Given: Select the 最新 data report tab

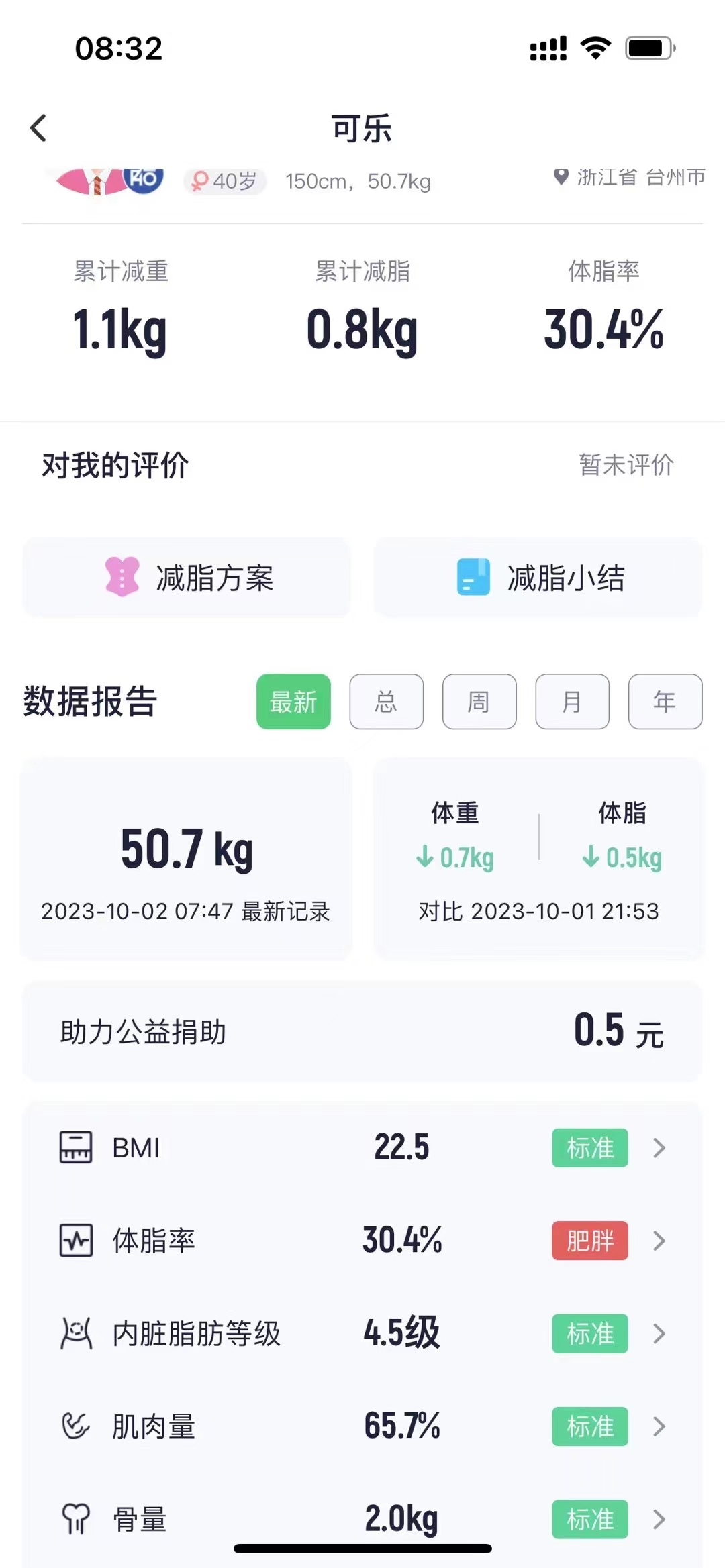Looking at the screenshot, I should [x=293, y=702].
